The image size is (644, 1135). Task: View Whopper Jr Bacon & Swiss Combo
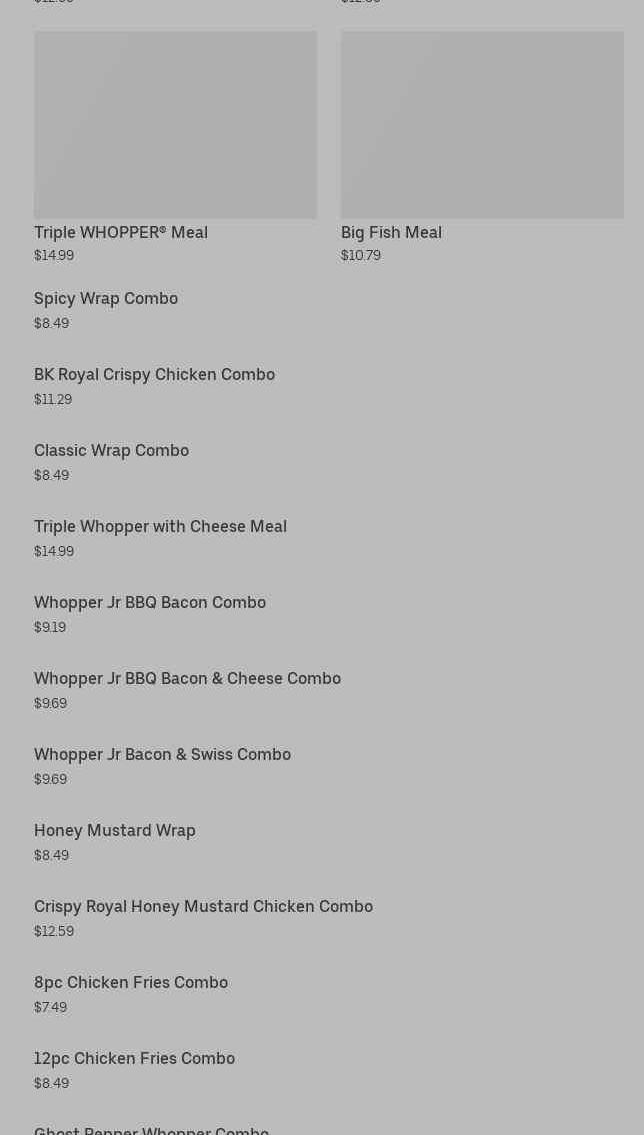[x=162, y=755]
